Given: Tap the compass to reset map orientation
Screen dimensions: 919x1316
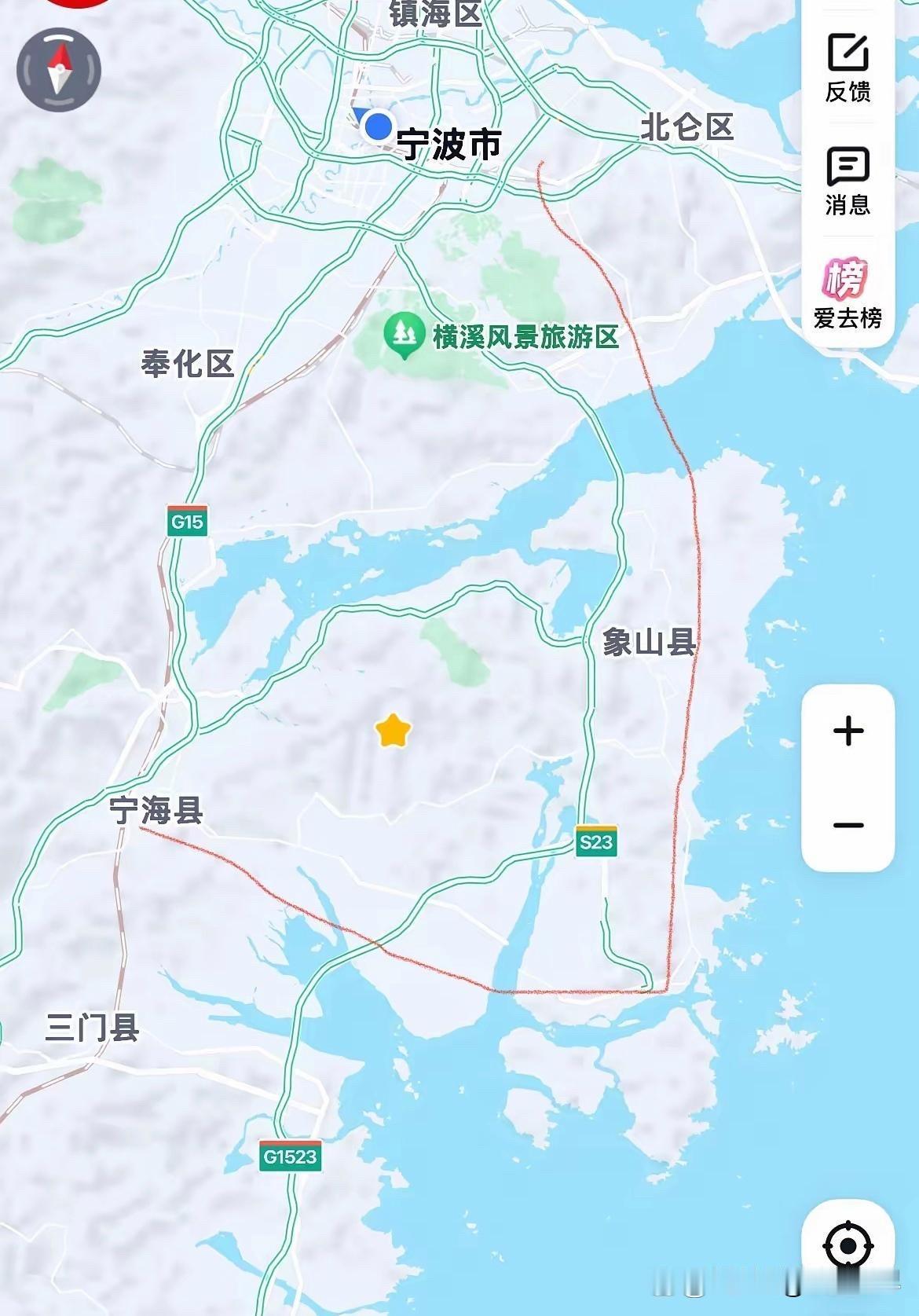Looking at the screenshot, I should point(59,69).
